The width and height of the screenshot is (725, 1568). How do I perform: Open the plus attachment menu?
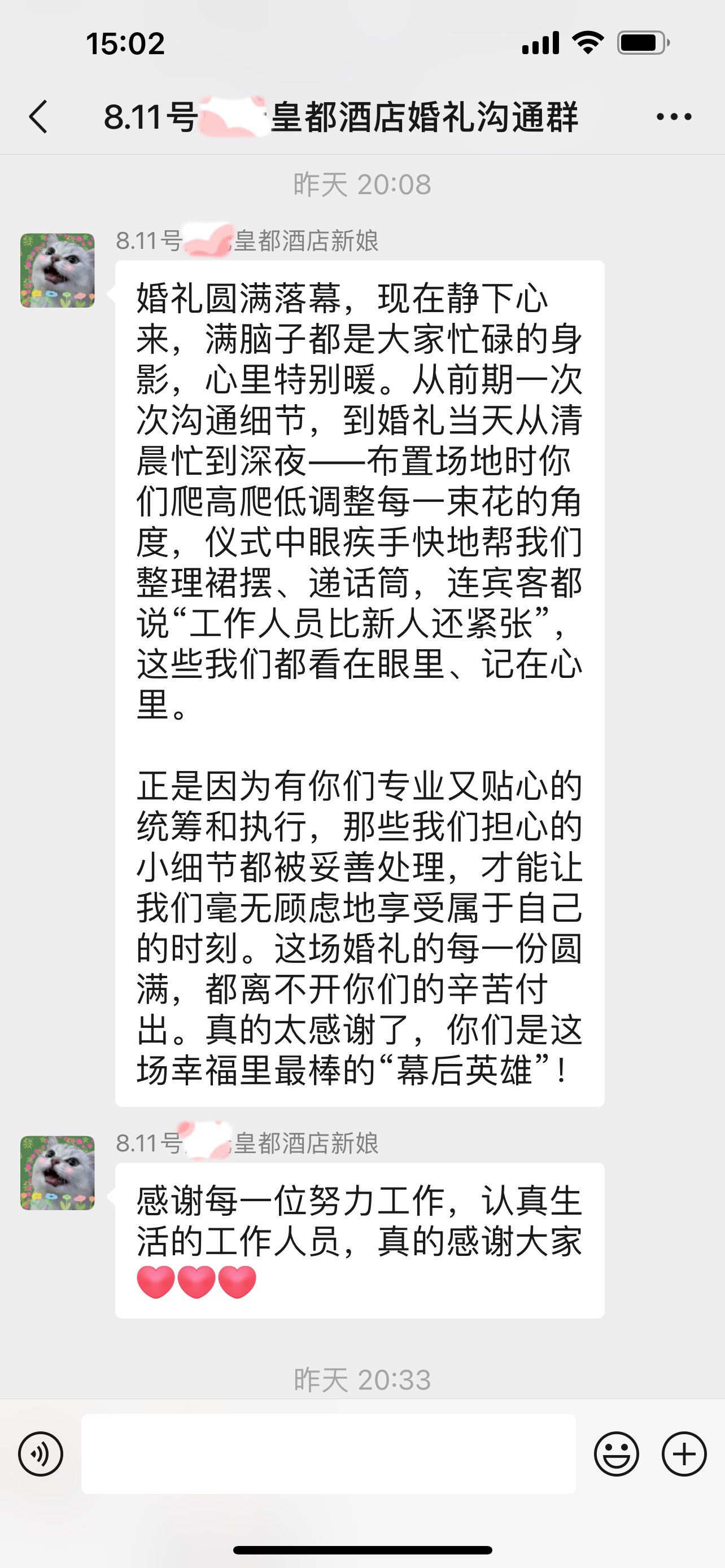click(684, 1453)
